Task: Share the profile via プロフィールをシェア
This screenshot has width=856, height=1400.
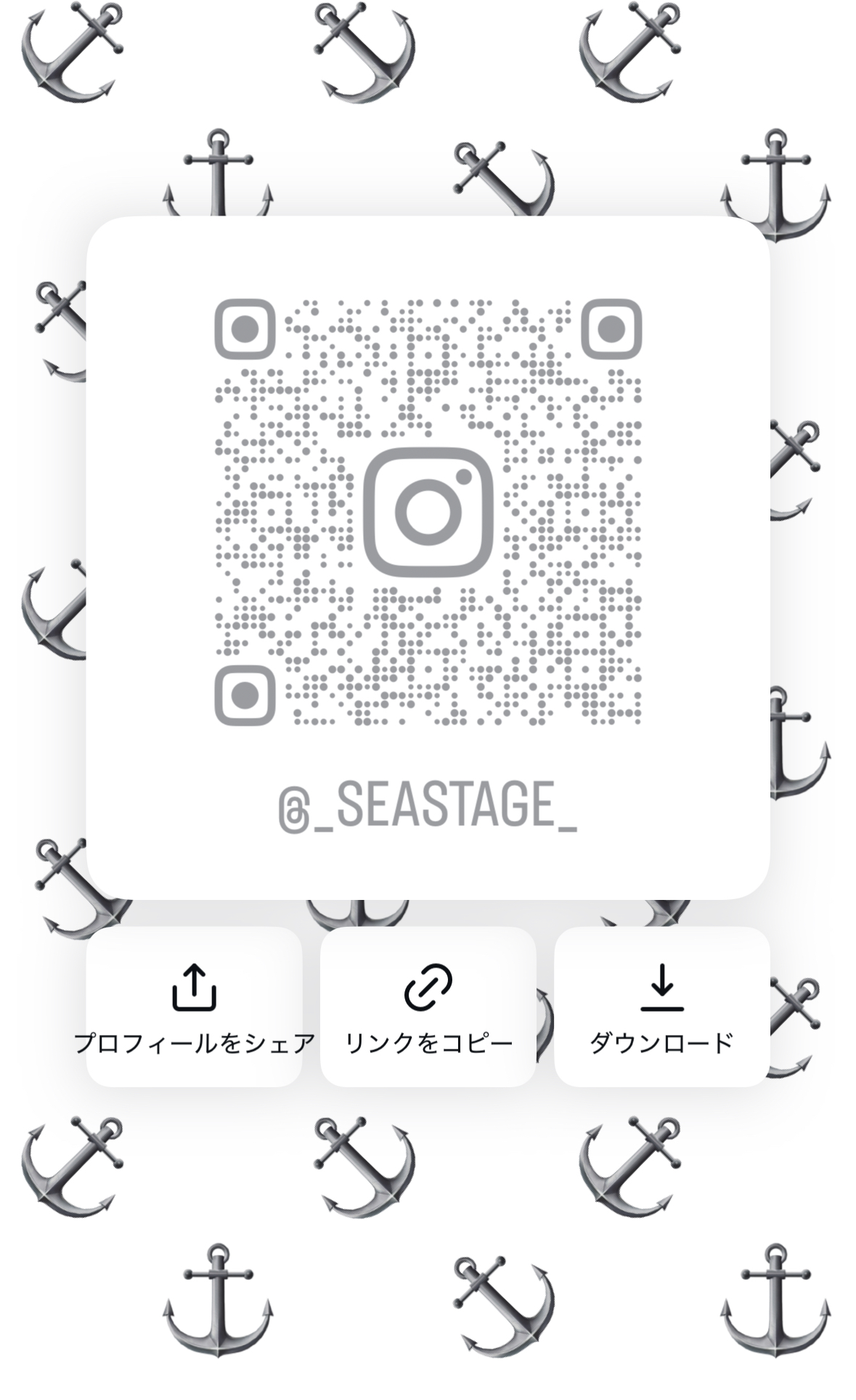Action: [194, 1006]
